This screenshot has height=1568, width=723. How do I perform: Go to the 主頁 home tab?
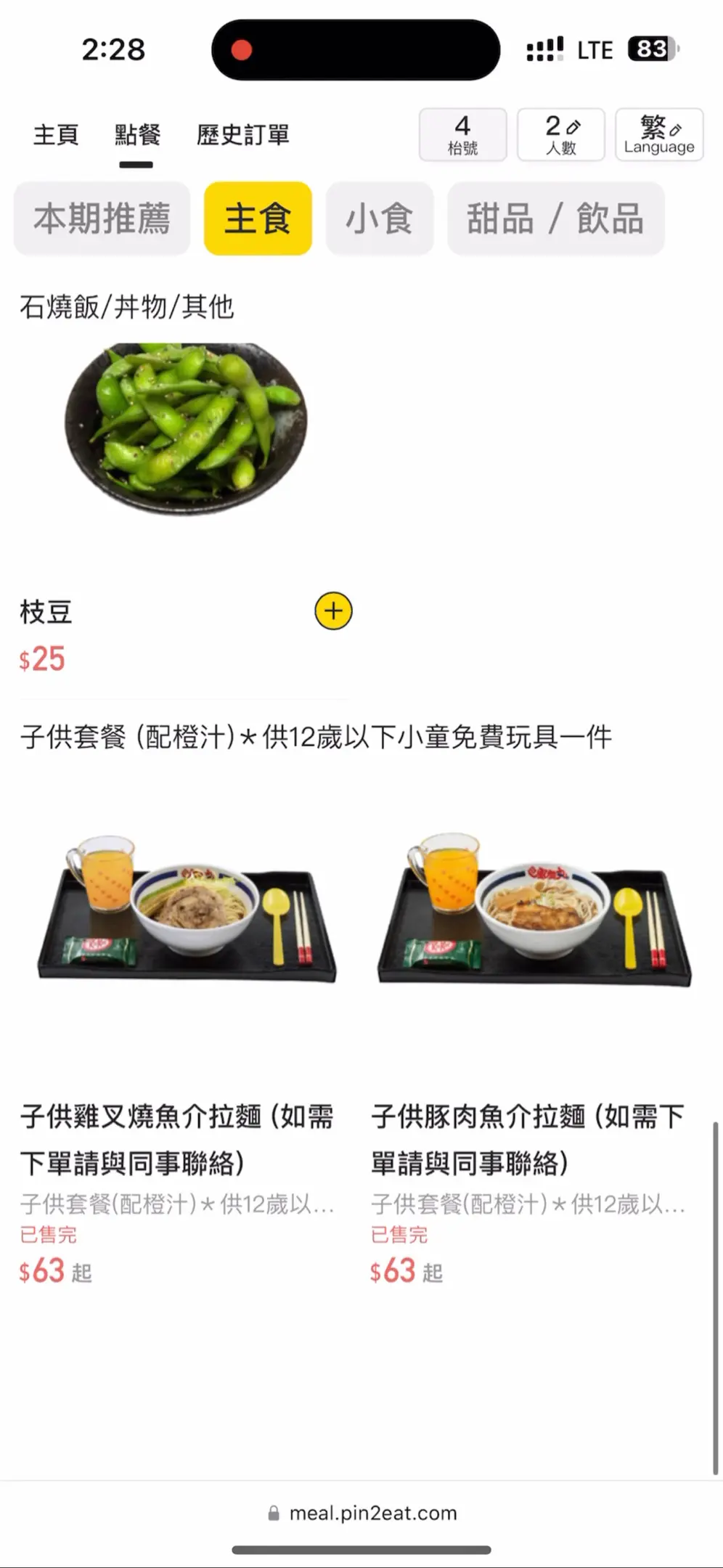click(x=56, y=135)
